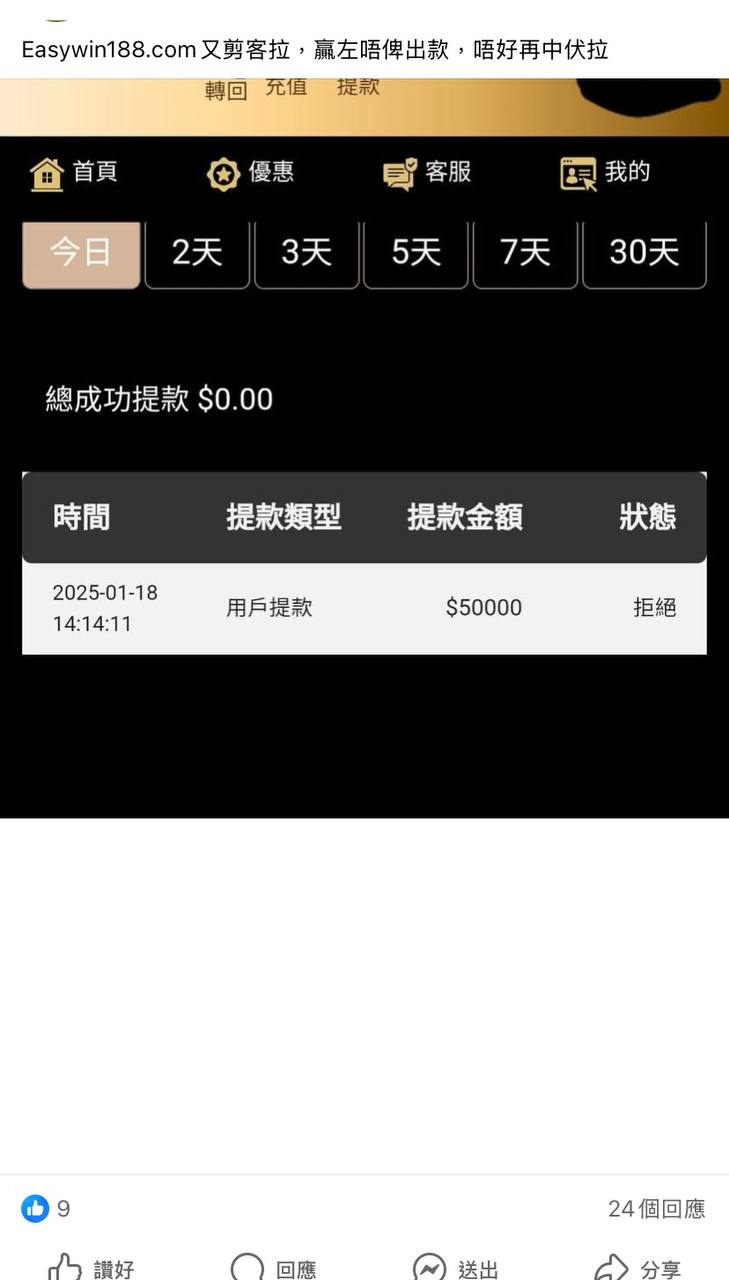The width and height of the screenshot is (729, 1280).
Task: Tap 回應 to comment on the post
Action: pos(274,1268)
